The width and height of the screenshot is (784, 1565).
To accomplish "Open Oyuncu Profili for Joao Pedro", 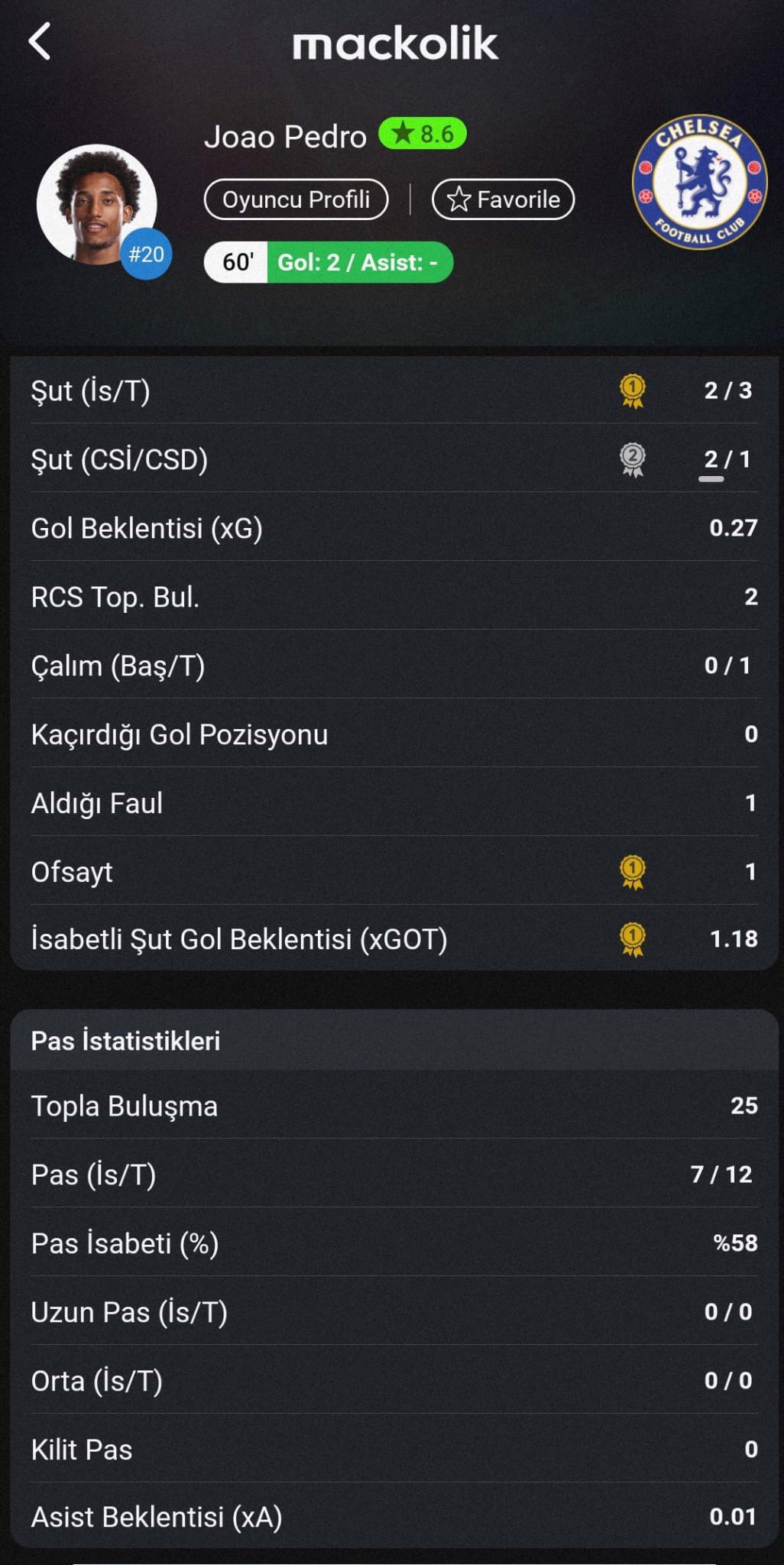I will click(x=296, y=199).
